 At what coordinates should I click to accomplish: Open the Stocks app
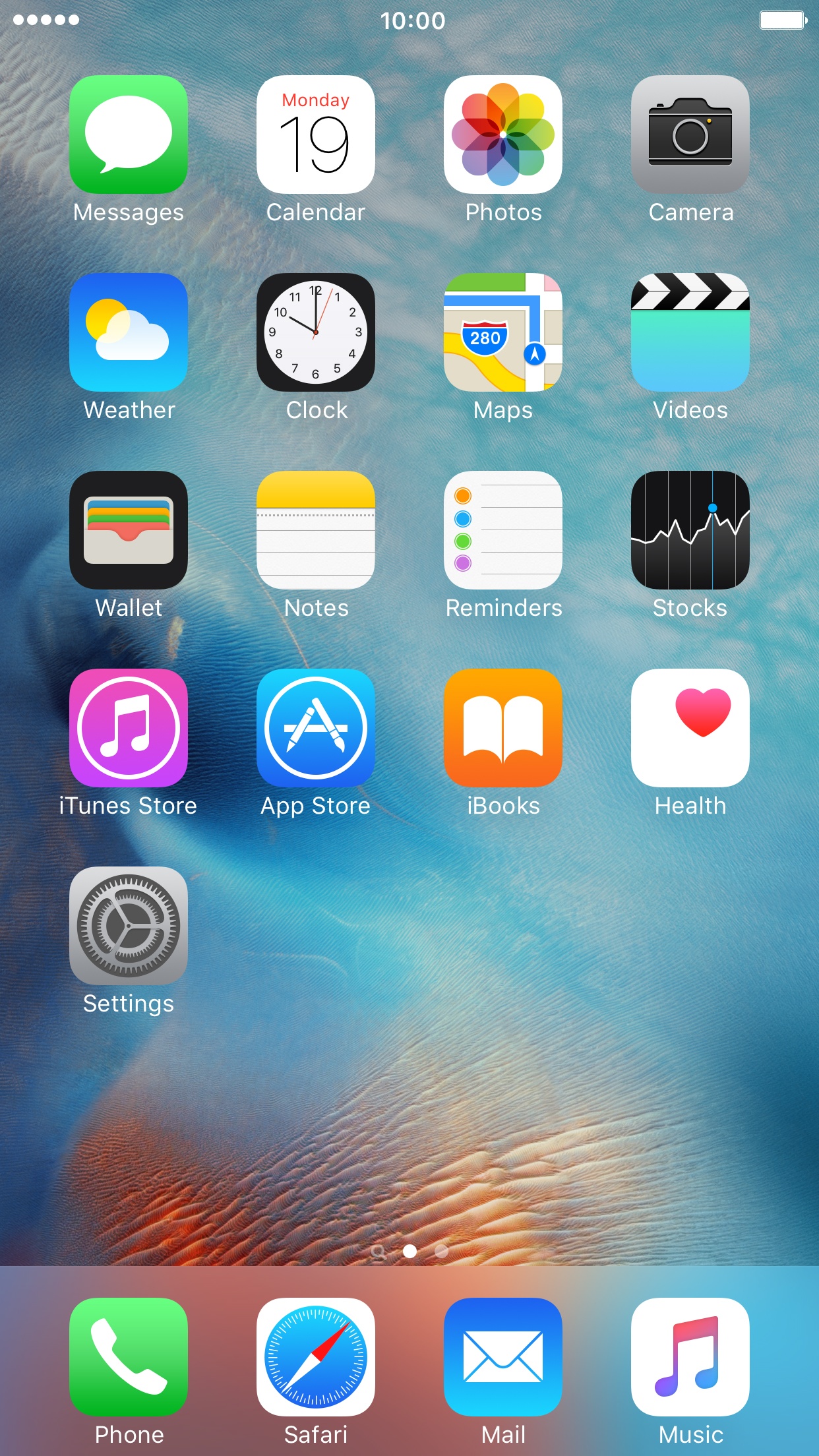[x=690, y=530]
